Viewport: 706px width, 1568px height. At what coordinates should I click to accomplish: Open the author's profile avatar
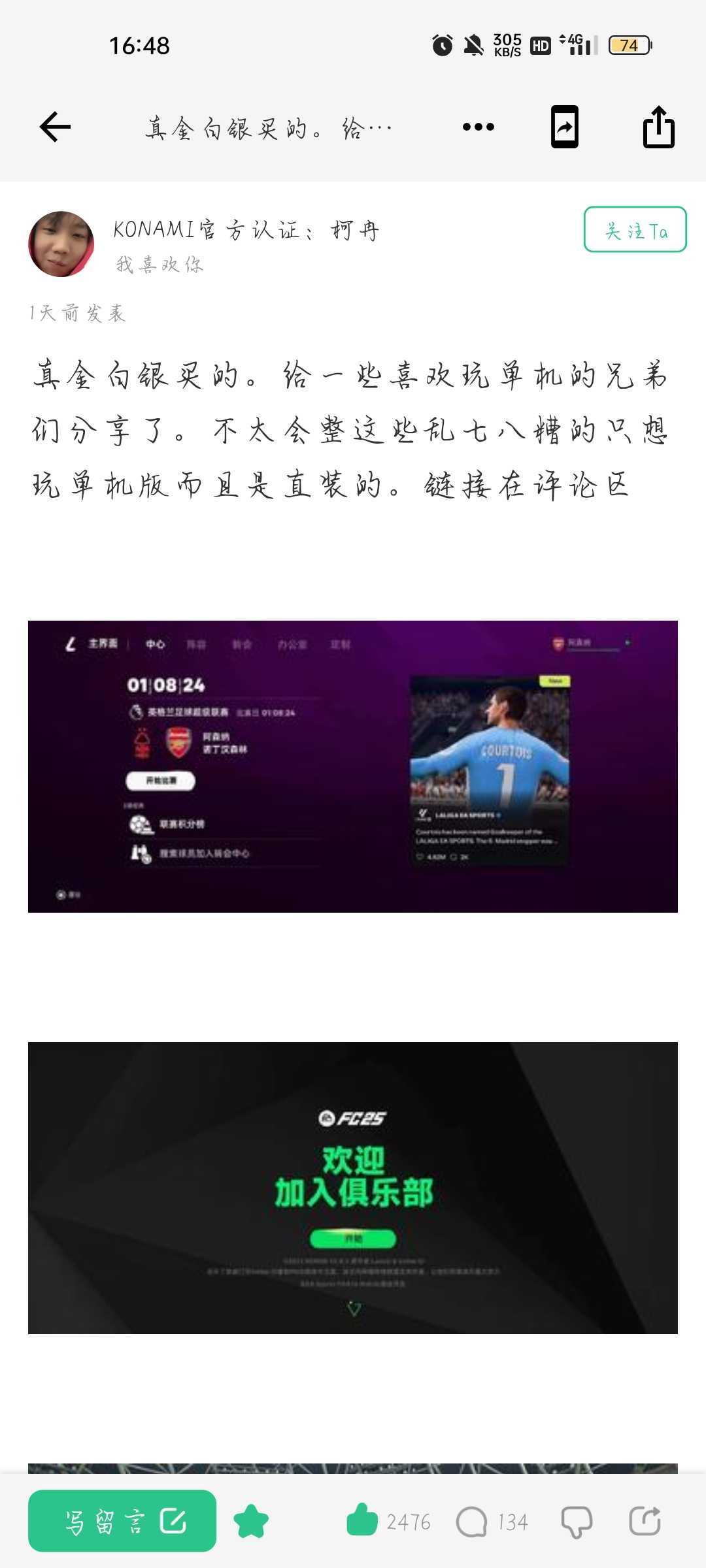(61, 244)
